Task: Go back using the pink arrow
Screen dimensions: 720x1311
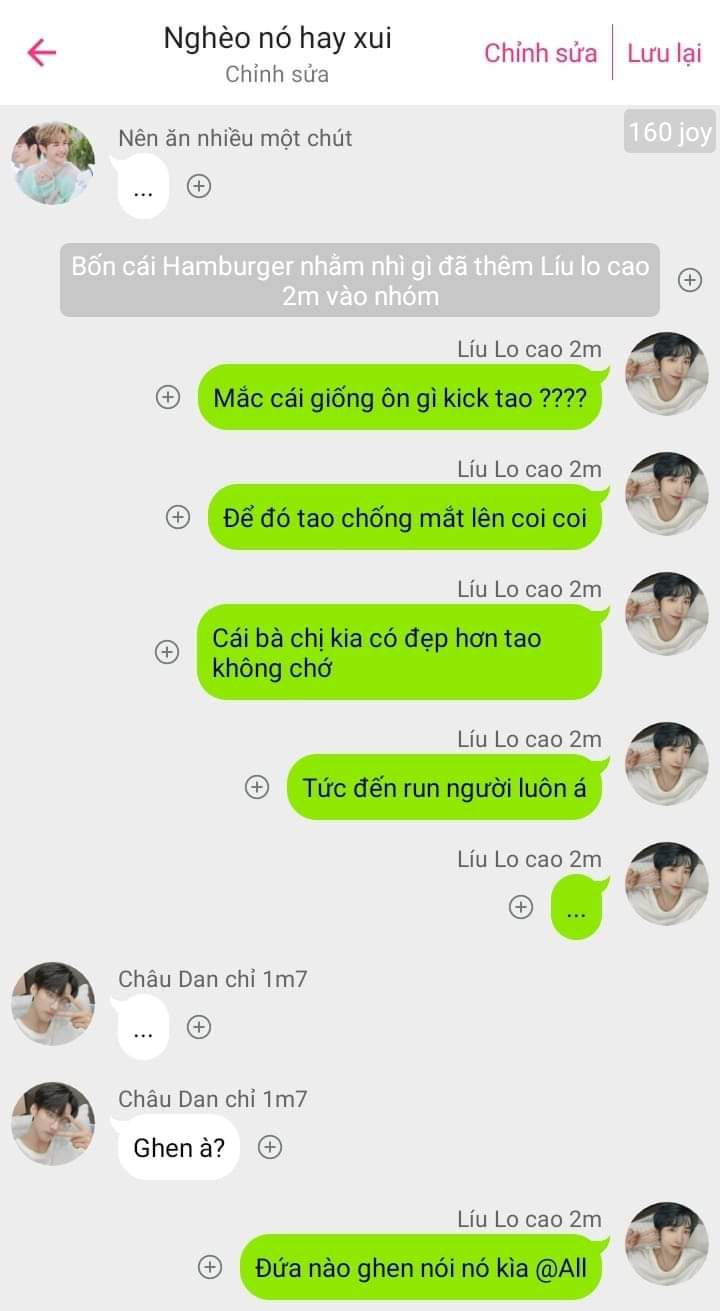Action: point(42,52)
